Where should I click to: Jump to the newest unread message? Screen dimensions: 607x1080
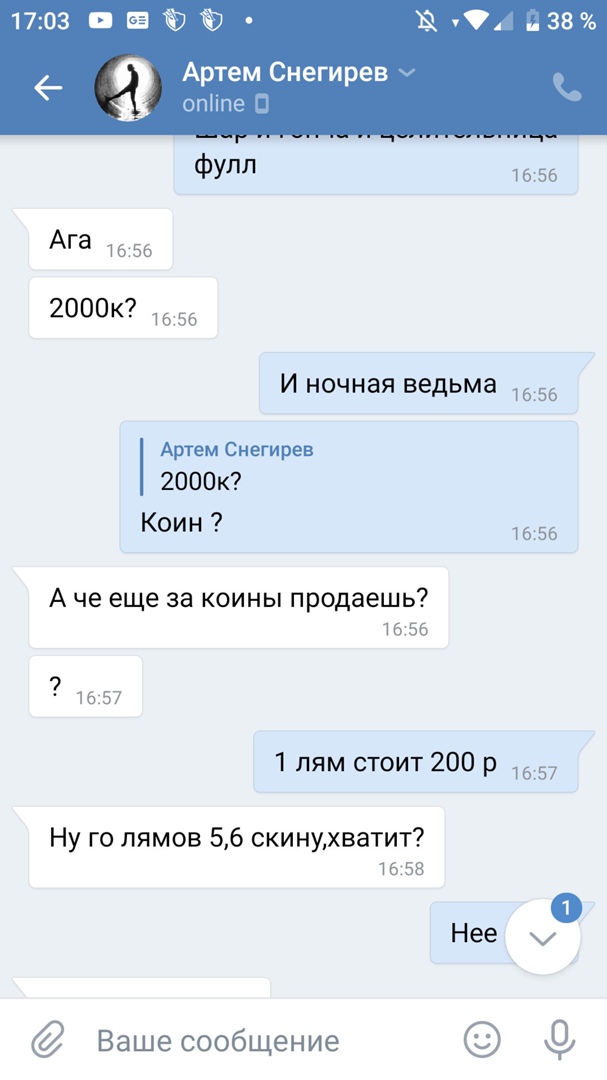pyautogui.click(x=543, y=937)
